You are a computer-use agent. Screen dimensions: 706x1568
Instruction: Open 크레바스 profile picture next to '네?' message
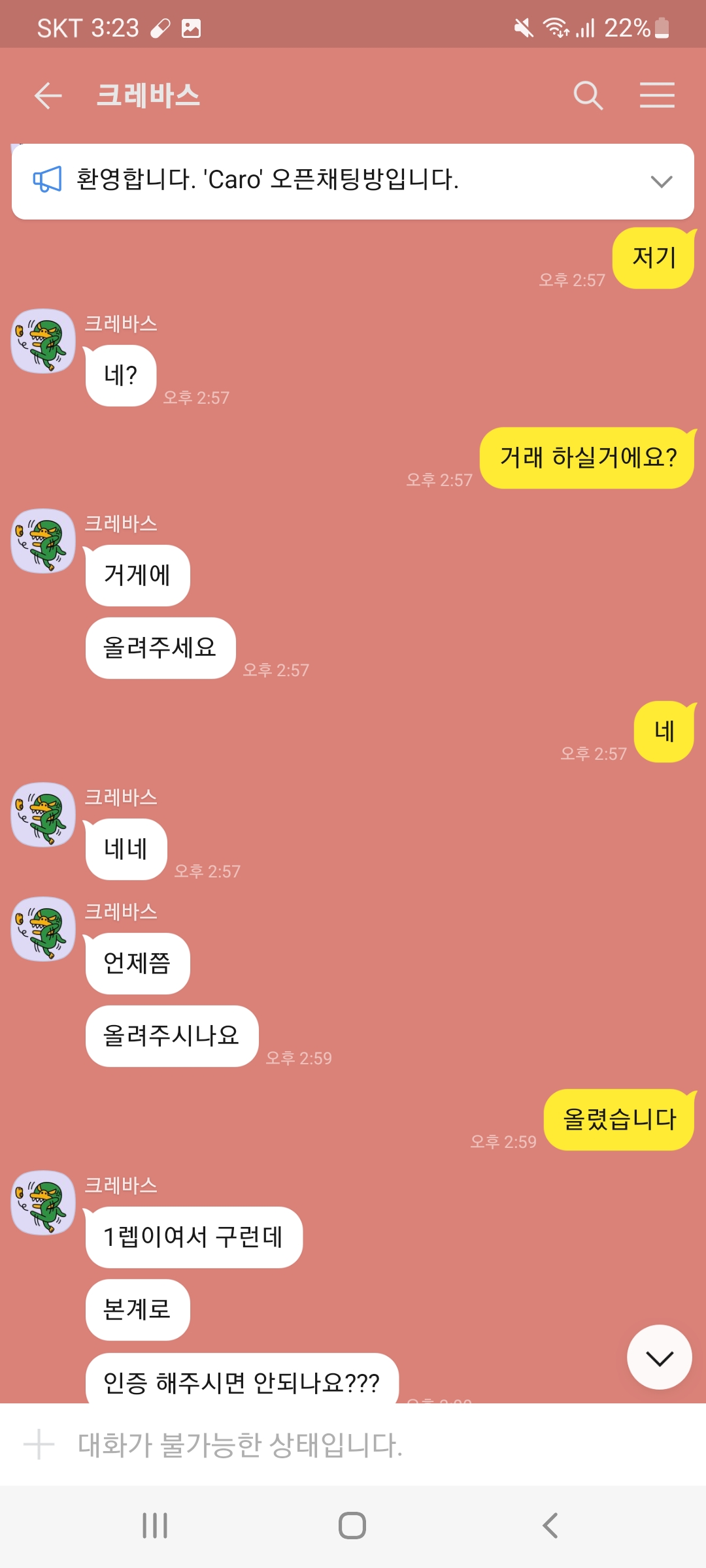pos(43,341)
